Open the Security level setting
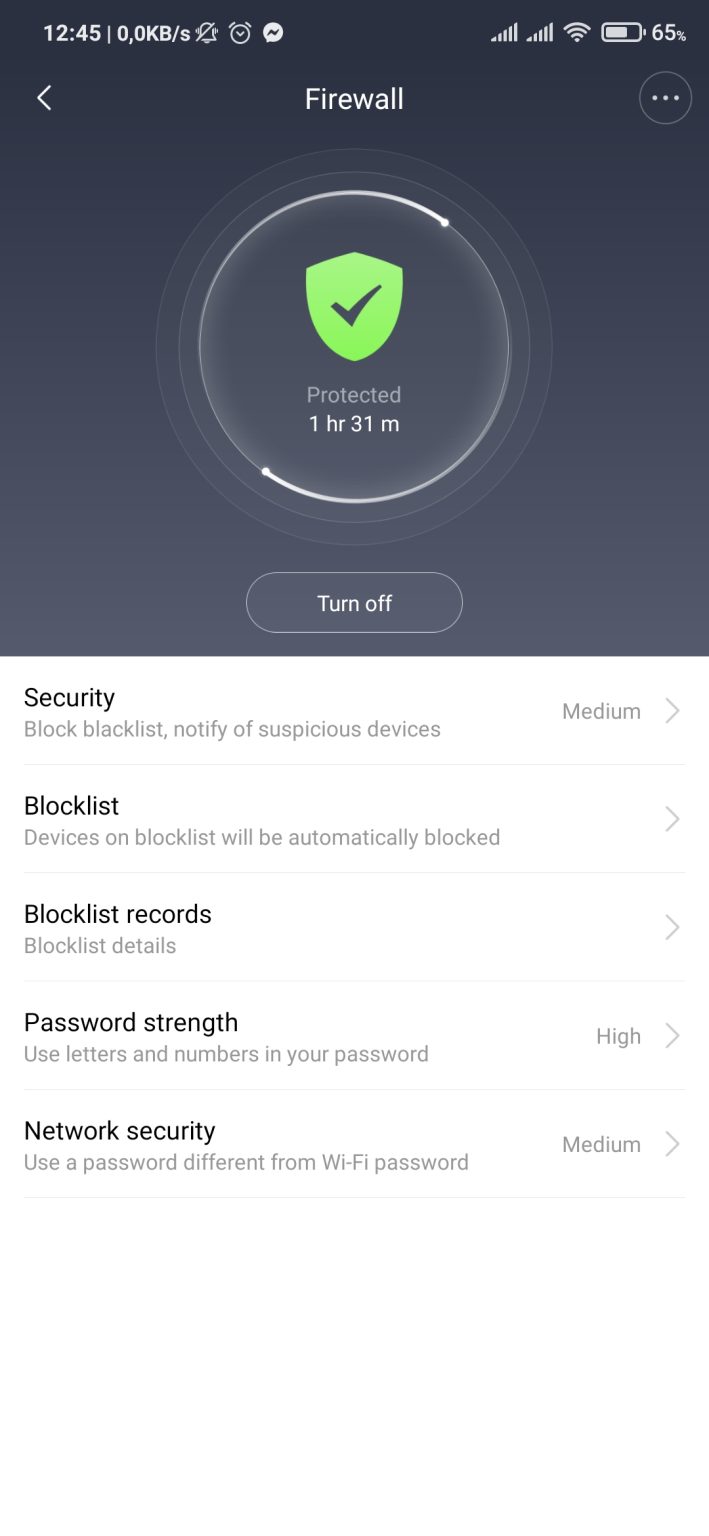The width and height of the screenshot is (709, 1536). point(354,712)
